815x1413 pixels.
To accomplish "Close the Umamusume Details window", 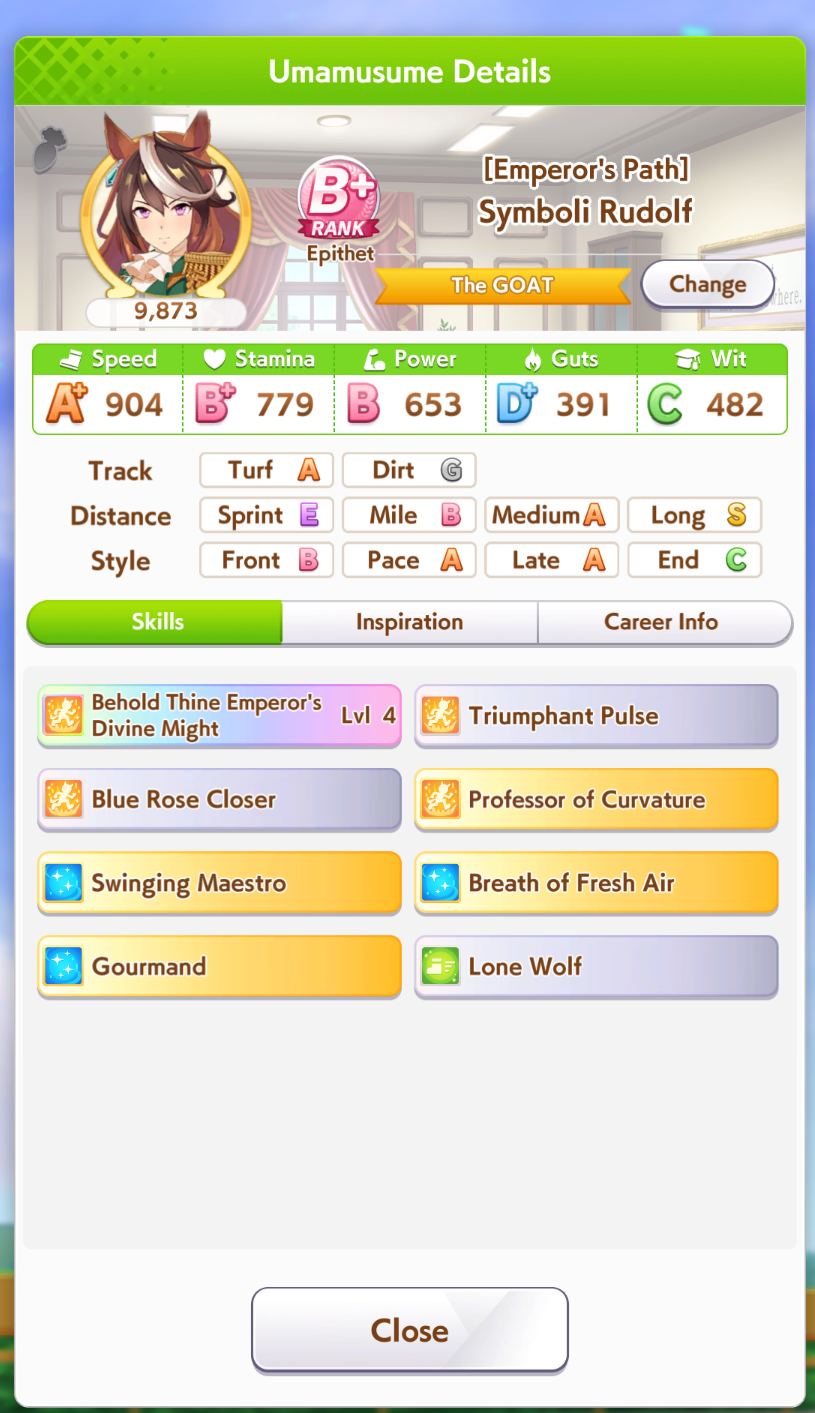I will (x=409, y=1330).
